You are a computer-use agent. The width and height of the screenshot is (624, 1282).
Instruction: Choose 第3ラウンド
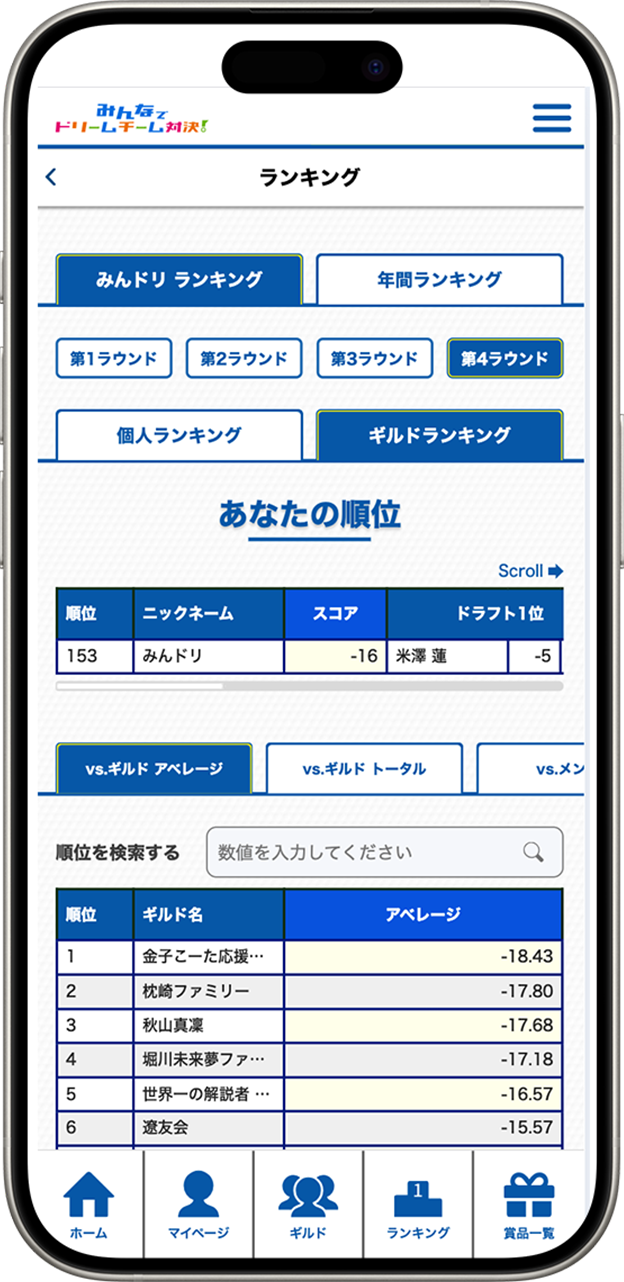coord(374,358)
